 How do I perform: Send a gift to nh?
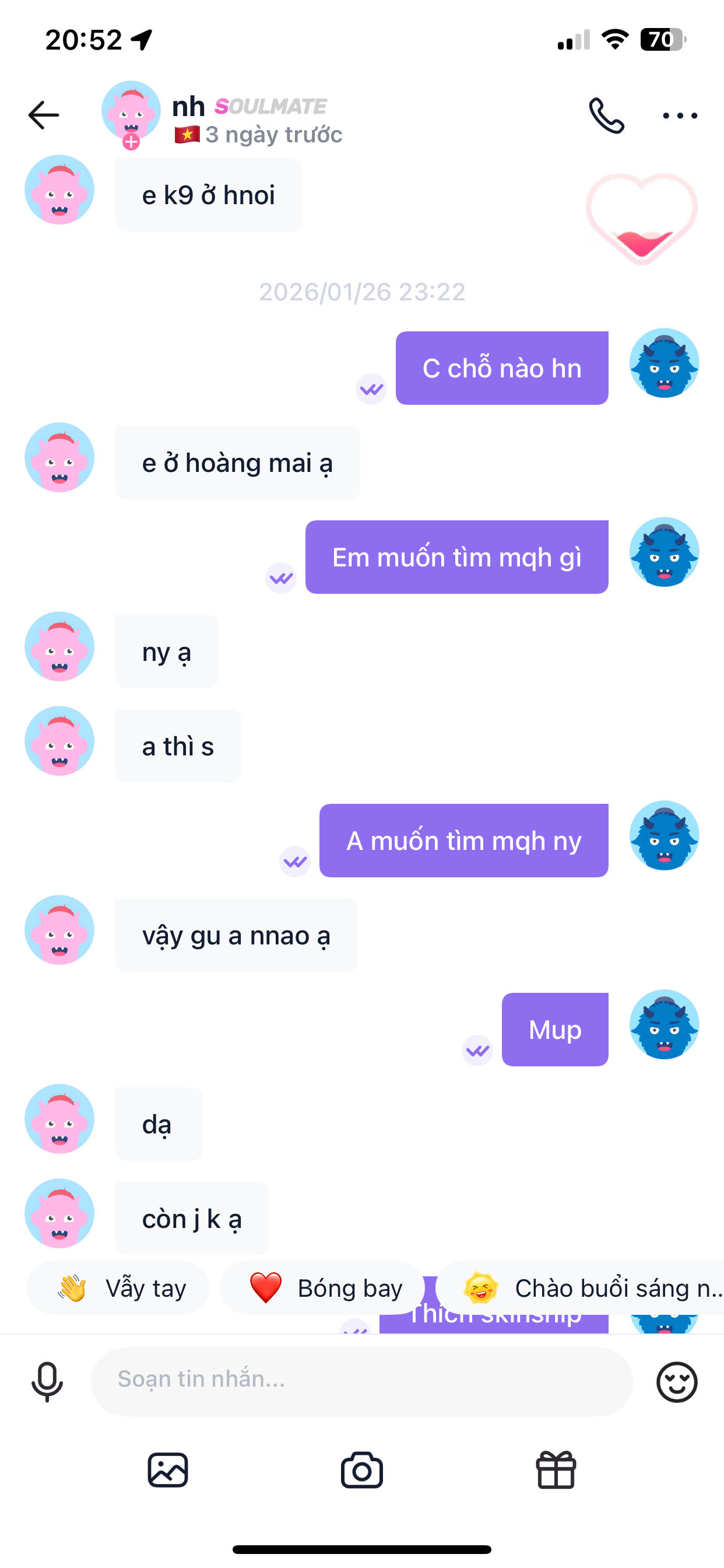(x=556, y=1470)
